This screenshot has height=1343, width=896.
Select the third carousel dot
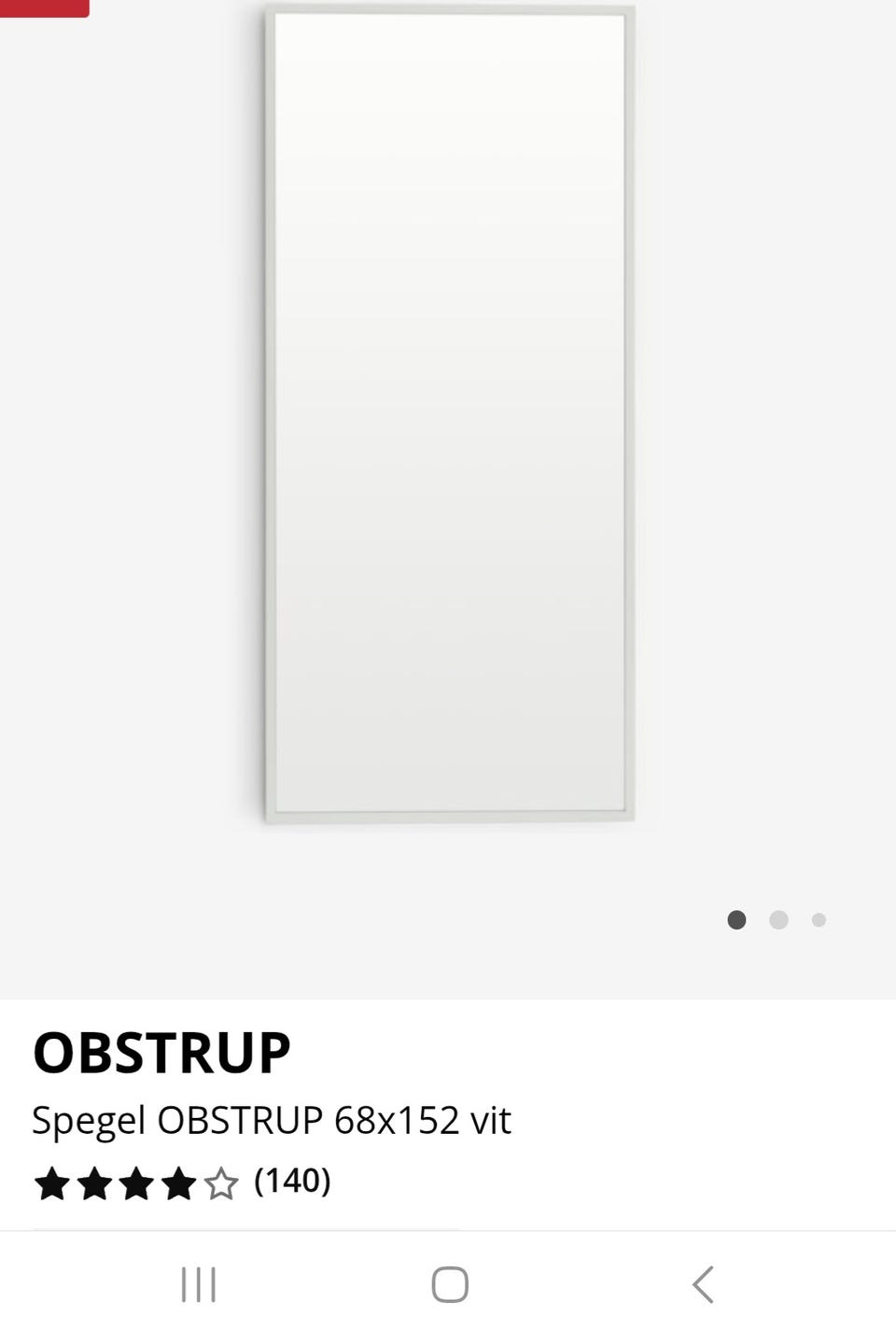pos(819,920)
